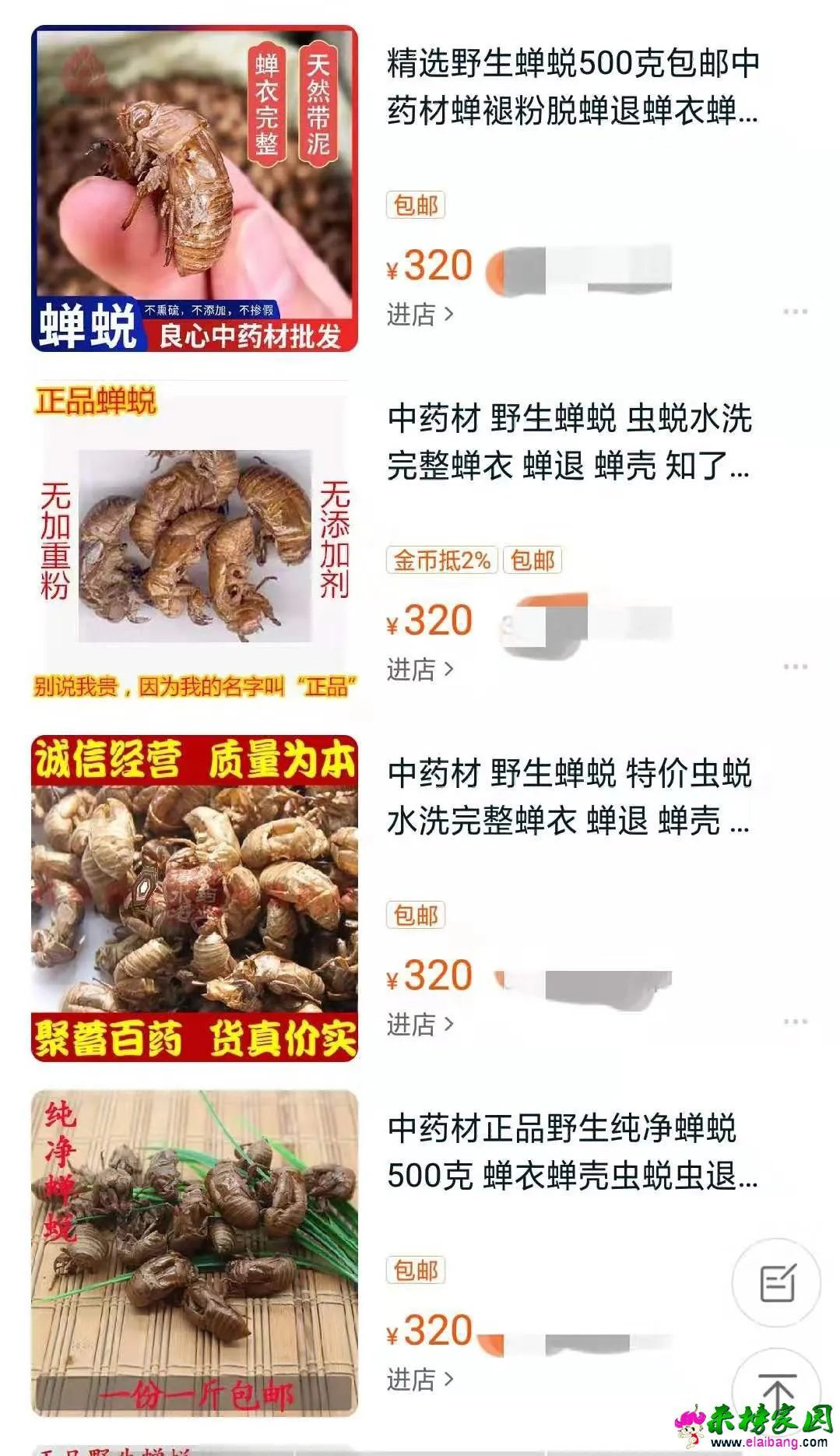Open more options for 精选野生蝉蜕500克 item

click(x=795, y=311)
